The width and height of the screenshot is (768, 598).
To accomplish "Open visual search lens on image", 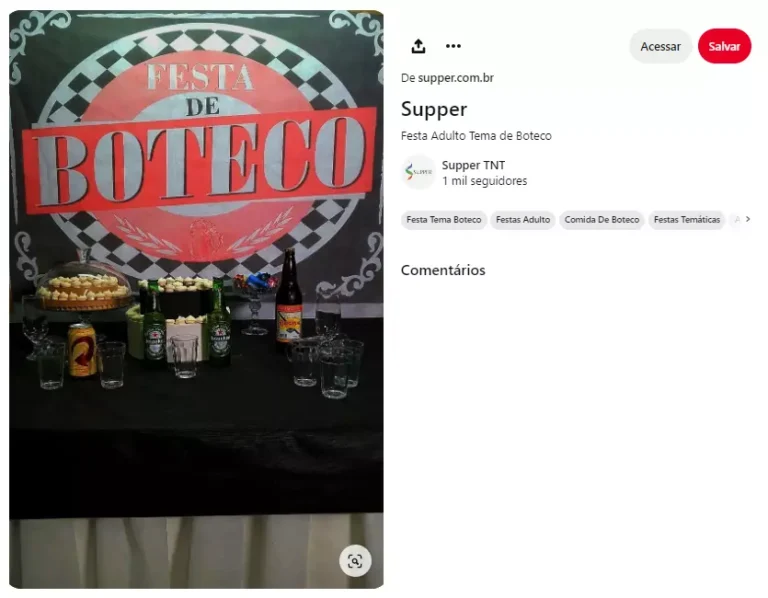I will (x=354, y=561).
